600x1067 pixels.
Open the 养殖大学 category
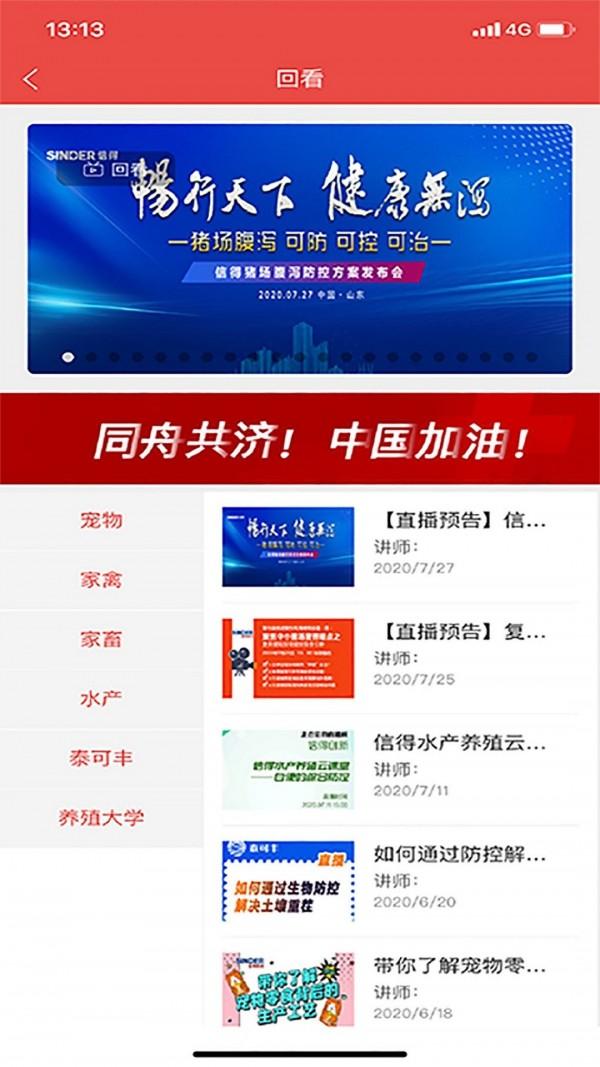click(101, 817)
